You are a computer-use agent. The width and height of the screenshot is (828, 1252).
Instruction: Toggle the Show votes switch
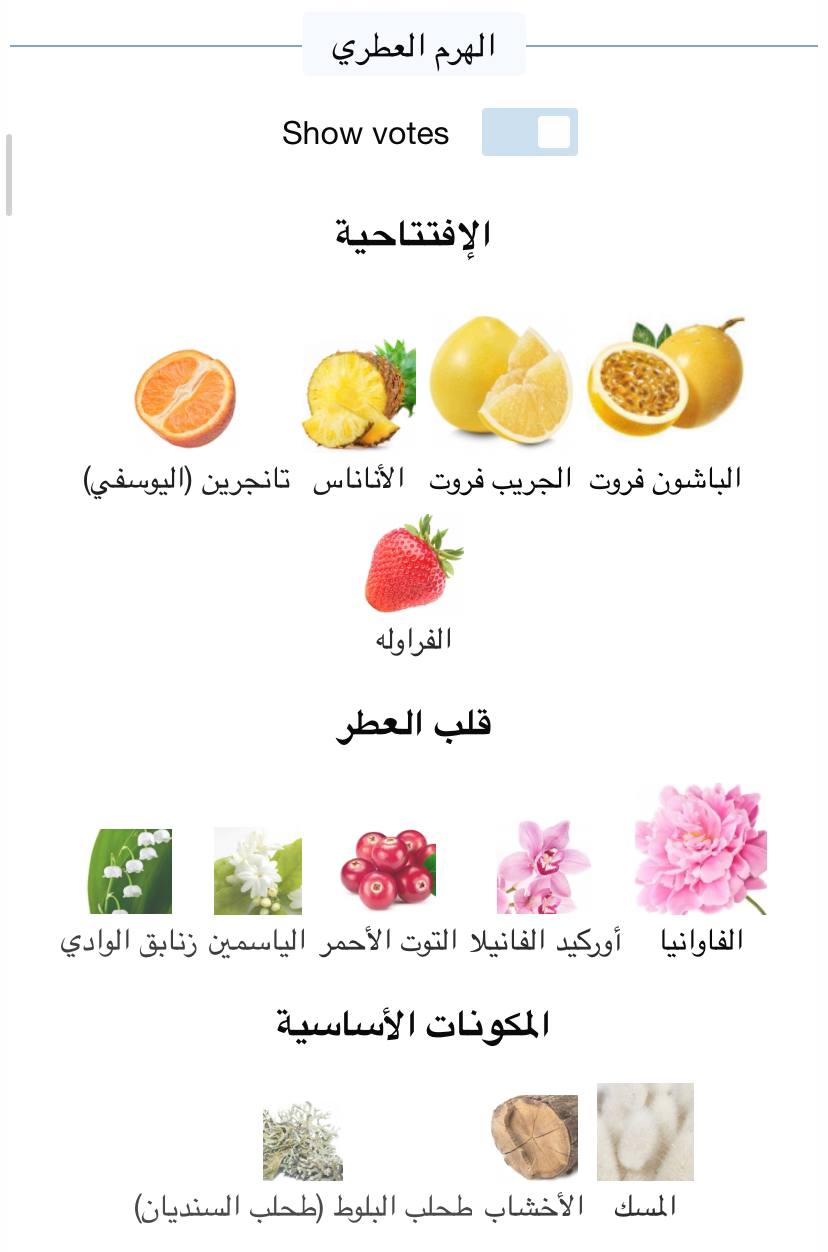pyautogui.click(x=529, y=132)
